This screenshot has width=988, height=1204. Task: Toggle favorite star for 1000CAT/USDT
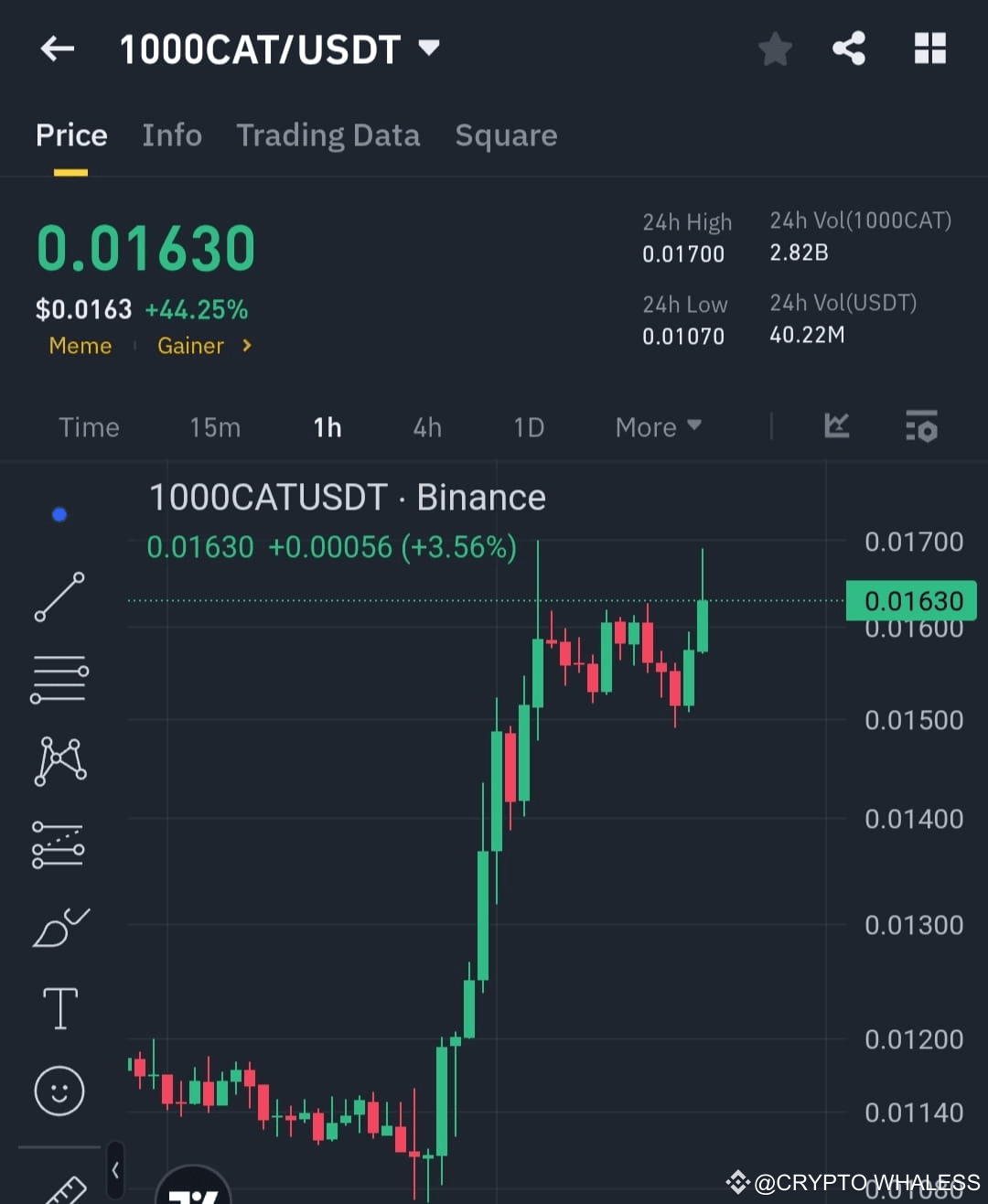[775, 48]
